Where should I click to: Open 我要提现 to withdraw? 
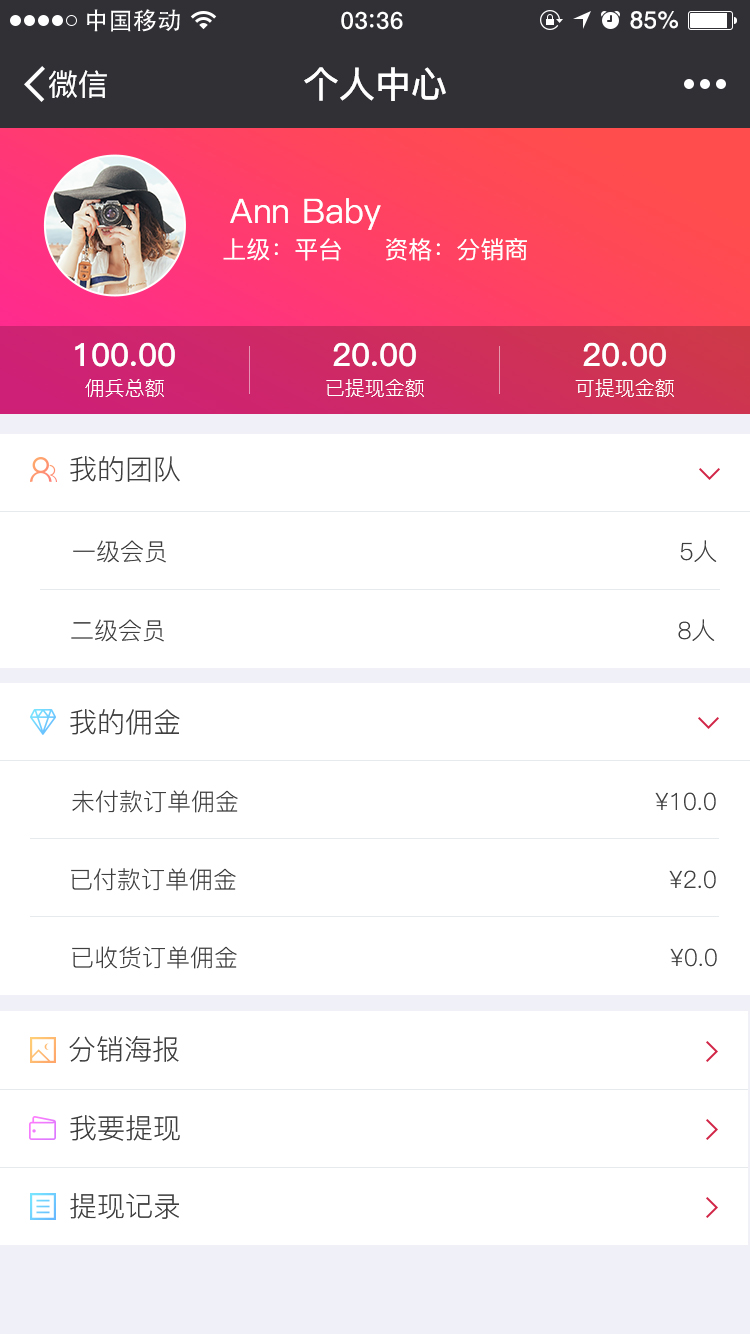point(375,1129)
